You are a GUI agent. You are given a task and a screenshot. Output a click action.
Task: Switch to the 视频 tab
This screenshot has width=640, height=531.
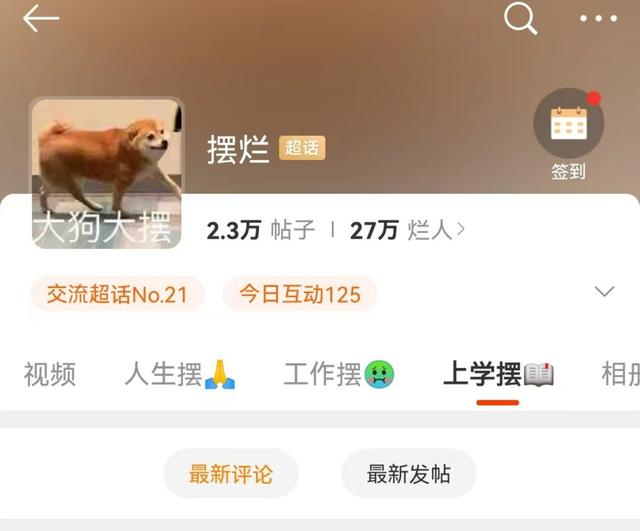click(50, 375)
